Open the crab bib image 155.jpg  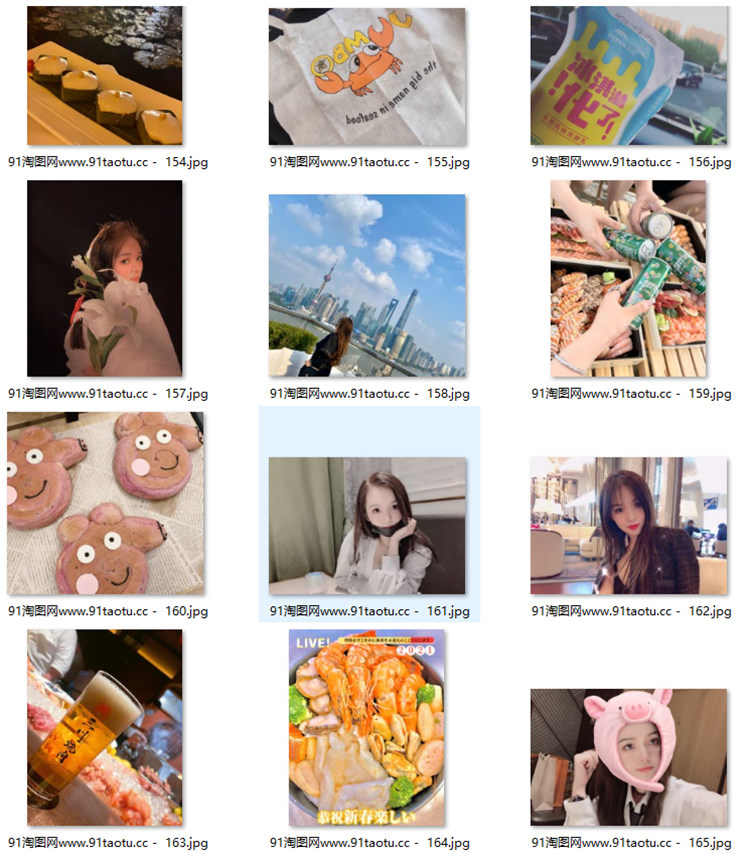(x=367, y=76)
